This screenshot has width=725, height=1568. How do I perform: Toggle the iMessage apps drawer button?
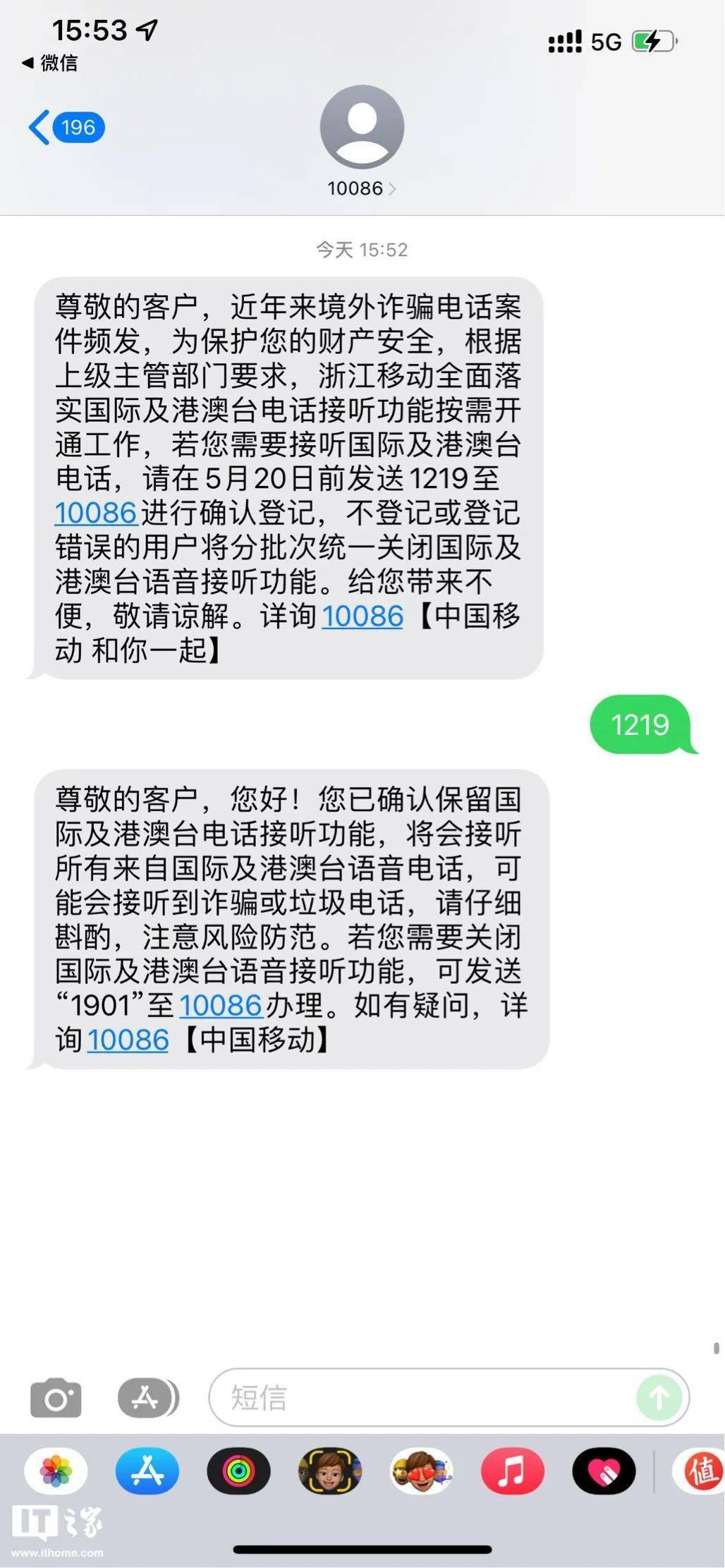pyautogui.click(x=147, y=1398)
